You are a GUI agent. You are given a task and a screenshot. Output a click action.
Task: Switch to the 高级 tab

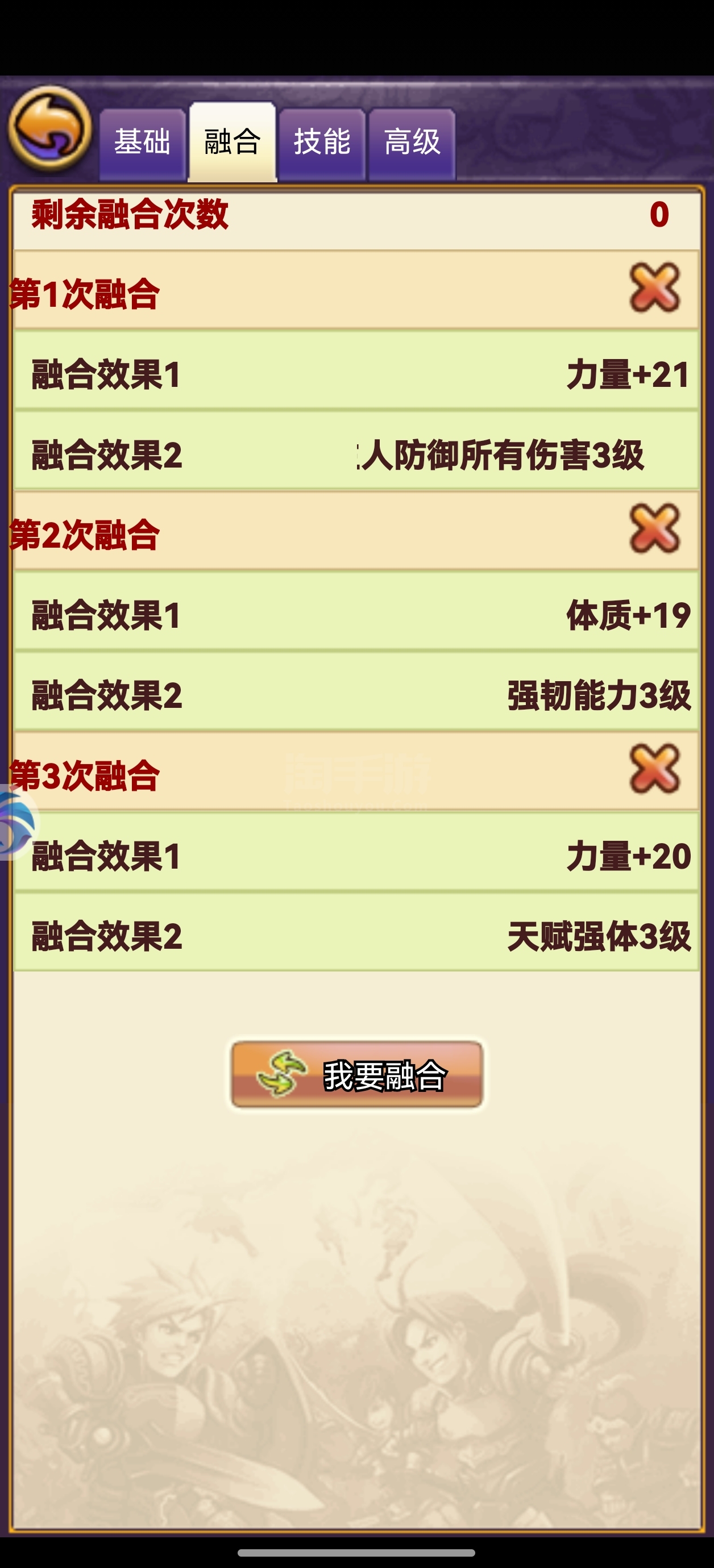(412, 144)
